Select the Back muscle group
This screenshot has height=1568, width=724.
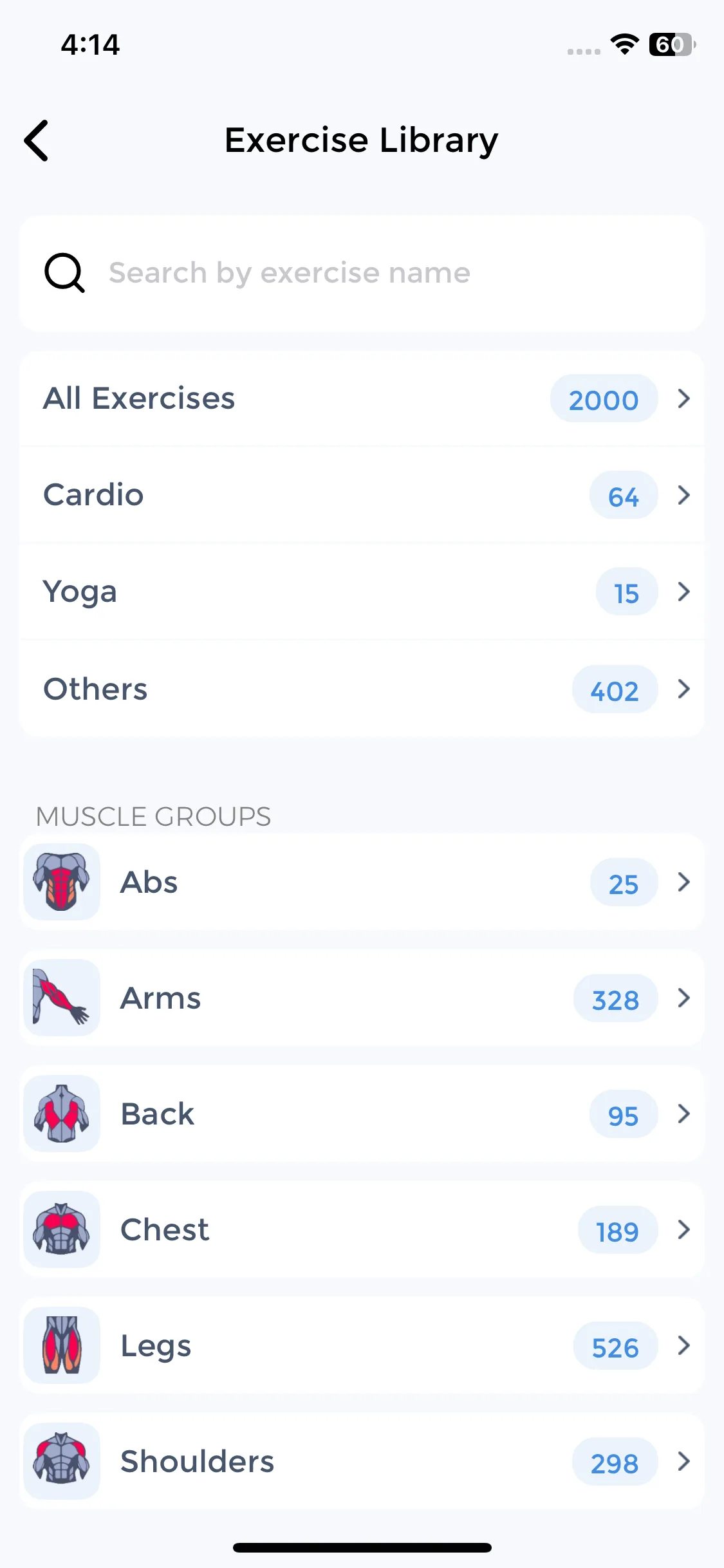(x=360, y=1114)
